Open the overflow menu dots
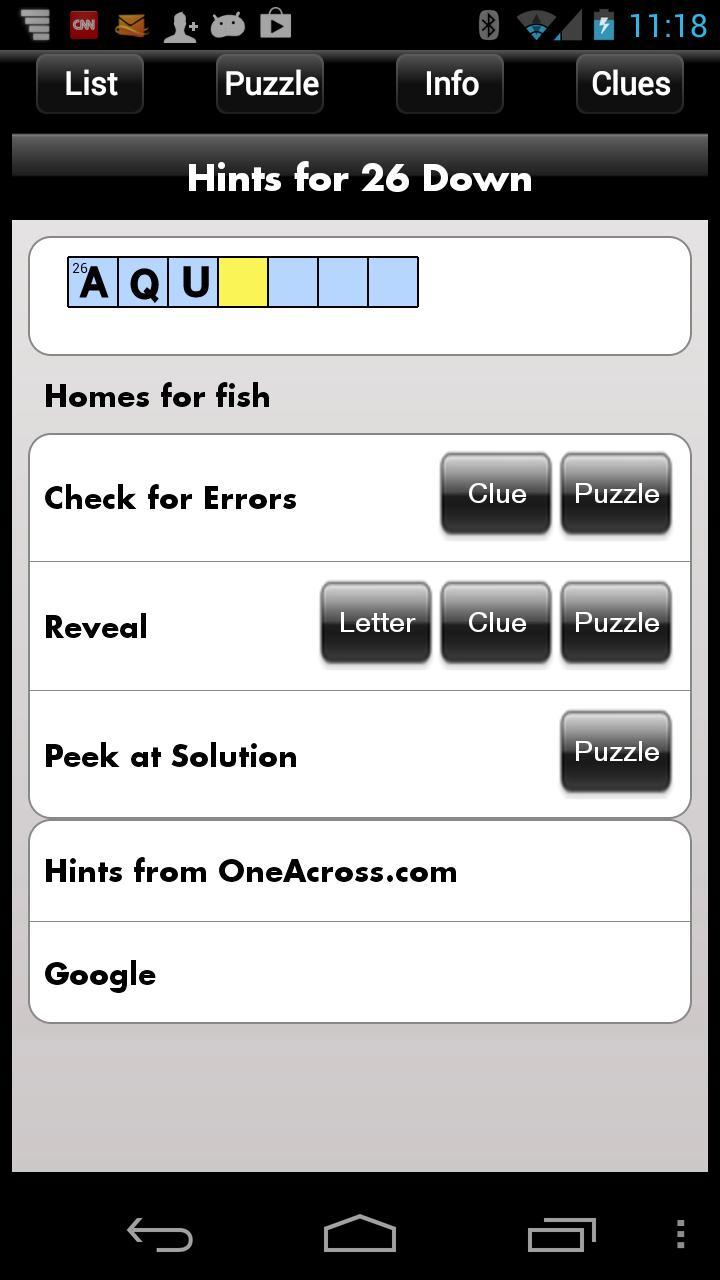720x1280 pixels. point(682,1234)
